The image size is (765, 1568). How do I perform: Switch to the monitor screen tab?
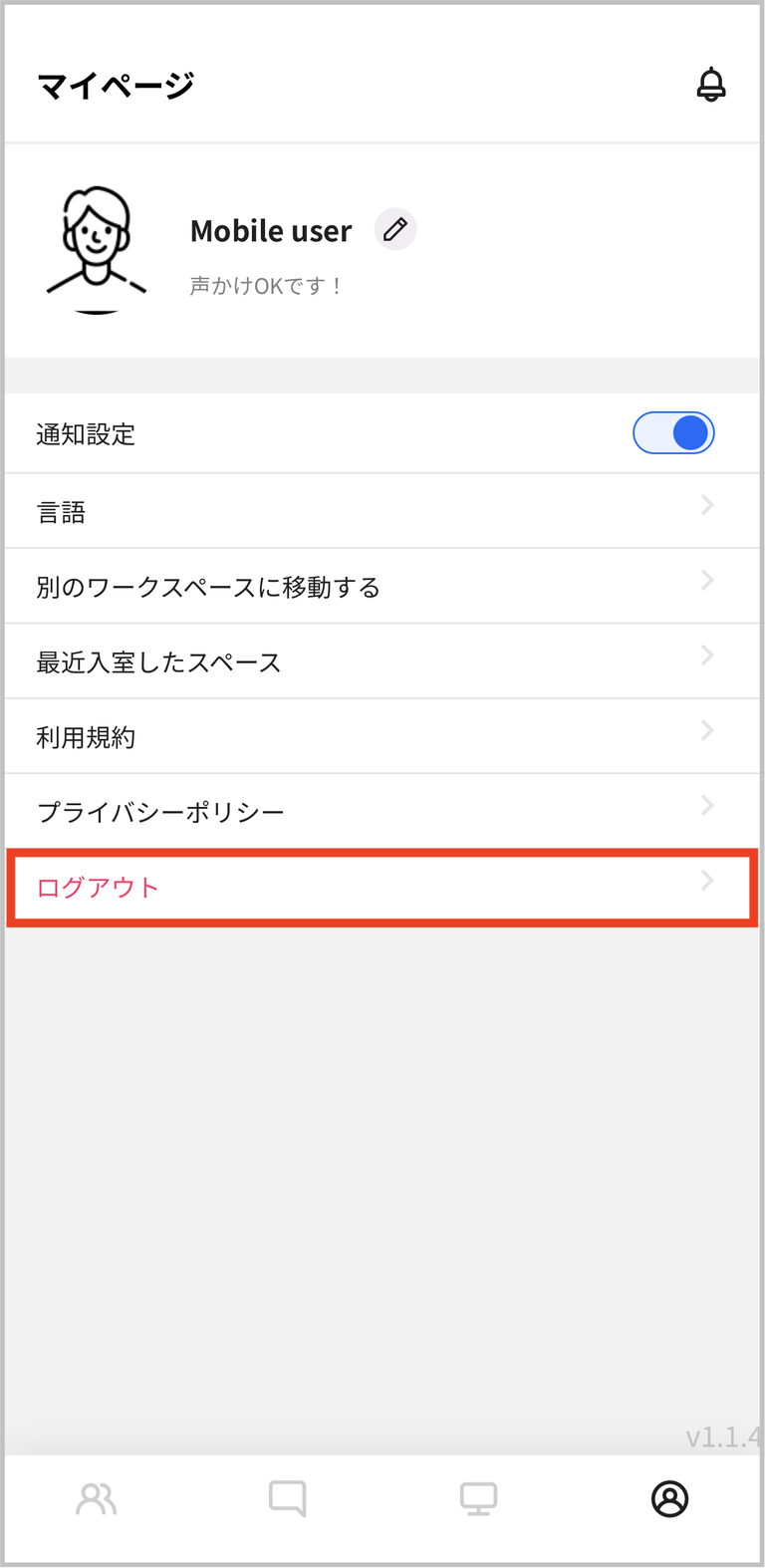pyautogui.click(x=478, y=1498)
